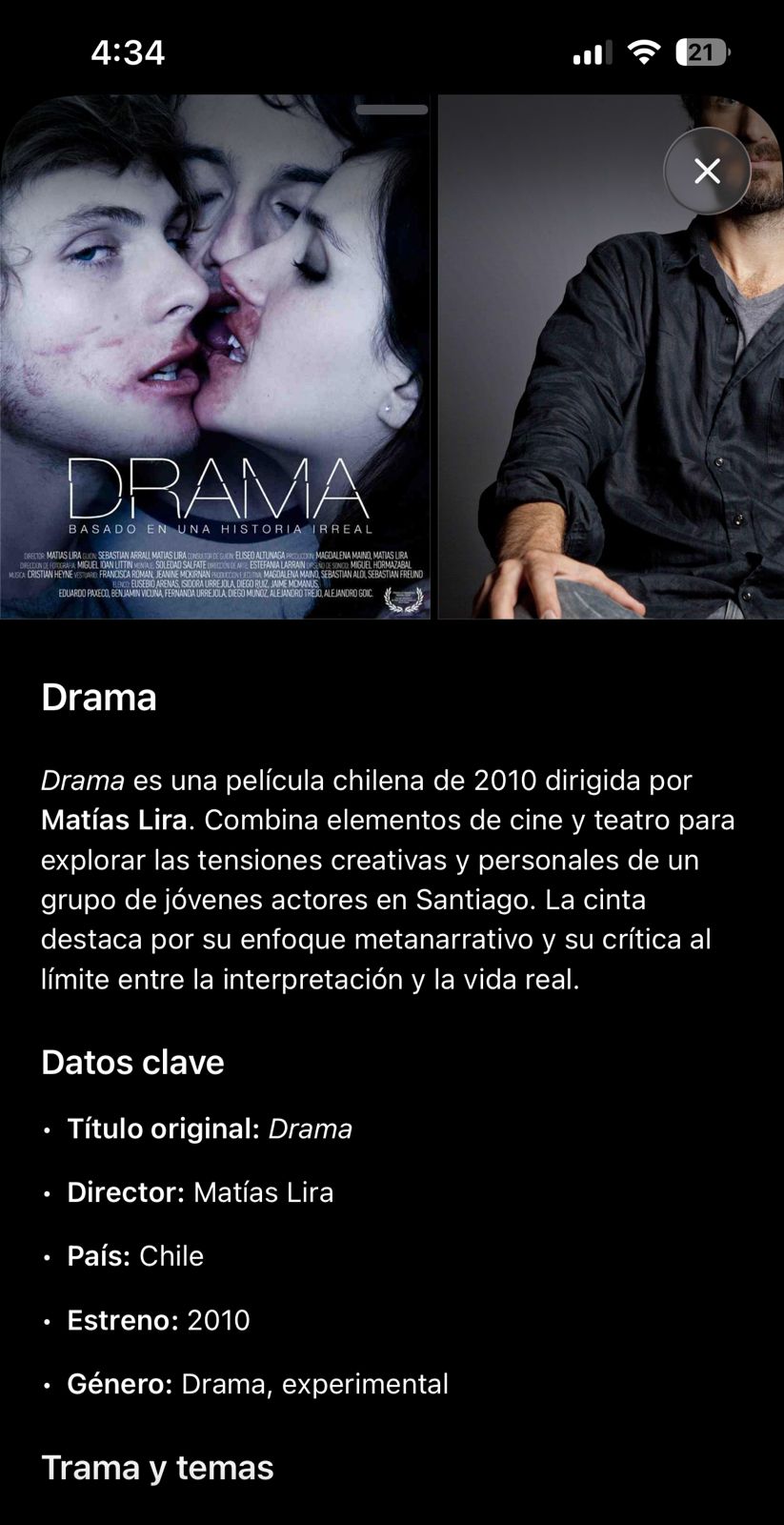784x1525 pixels.
Task: Tap the bullet next to País entry
Action: coord(45,1258)
